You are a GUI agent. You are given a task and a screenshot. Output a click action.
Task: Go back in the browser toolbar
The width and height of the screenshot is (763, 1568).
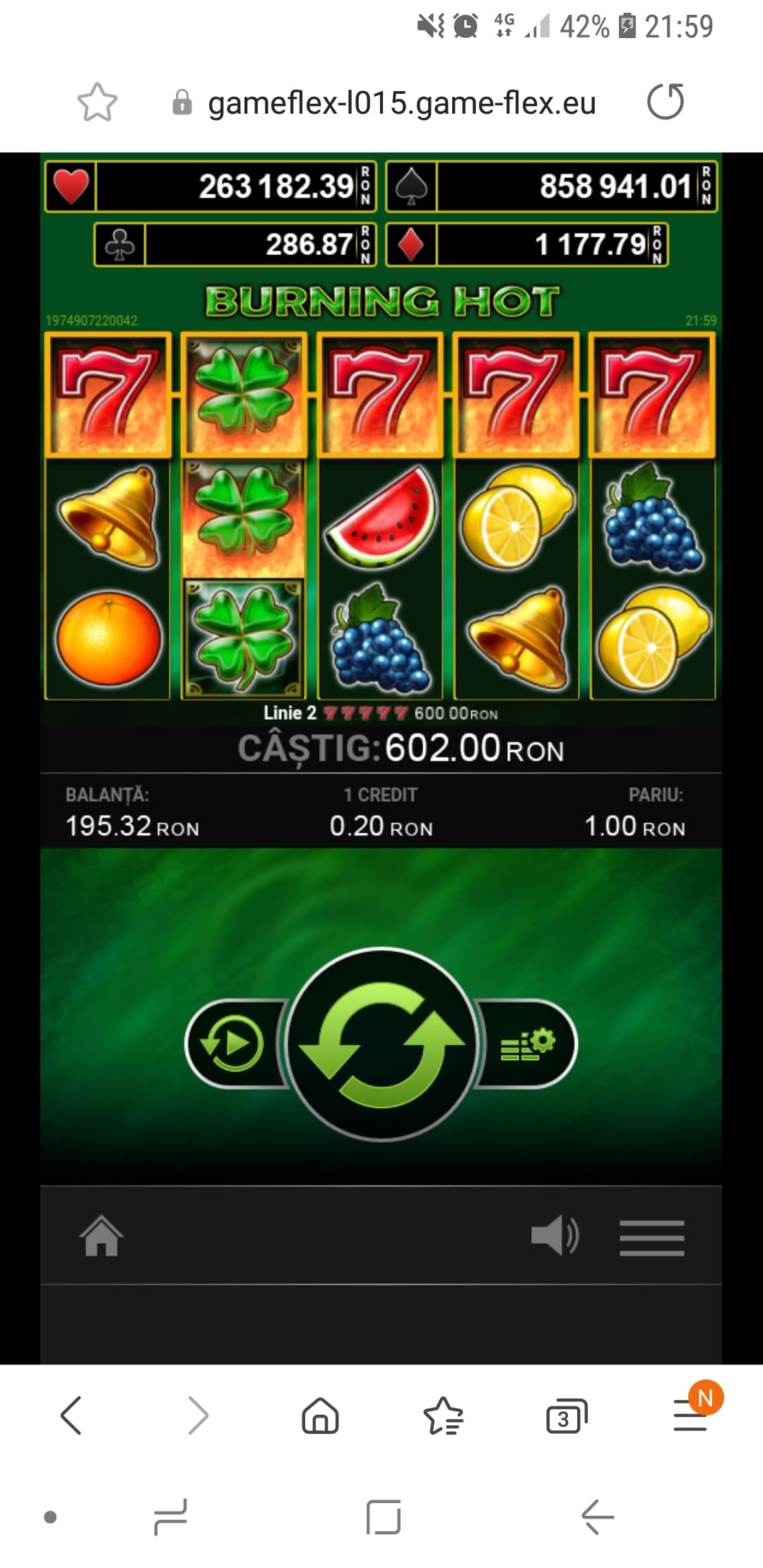pos(71,1415)
